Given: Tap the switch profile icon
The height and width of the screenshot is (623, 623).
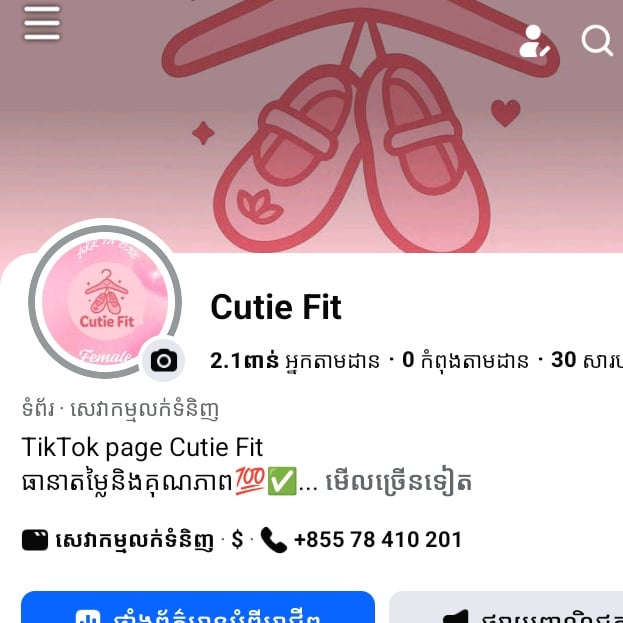Looking at the screenshot, I should click(535, 41).
